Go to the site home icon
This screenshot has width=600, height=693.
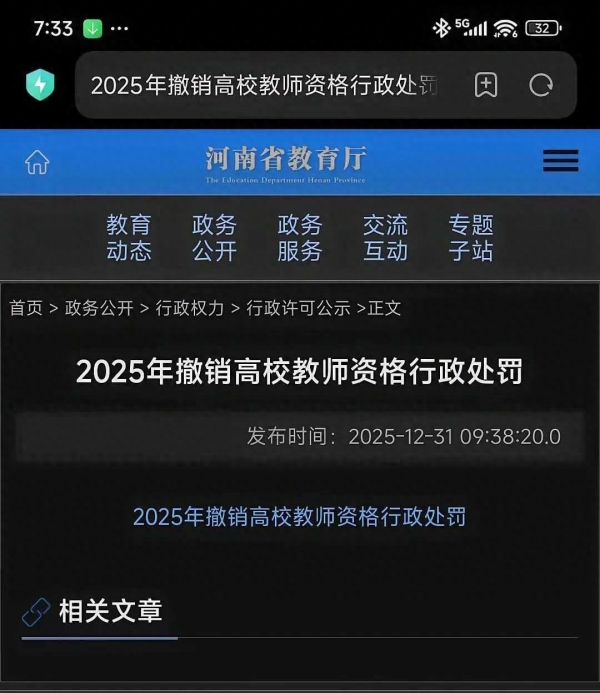point(37,162)
